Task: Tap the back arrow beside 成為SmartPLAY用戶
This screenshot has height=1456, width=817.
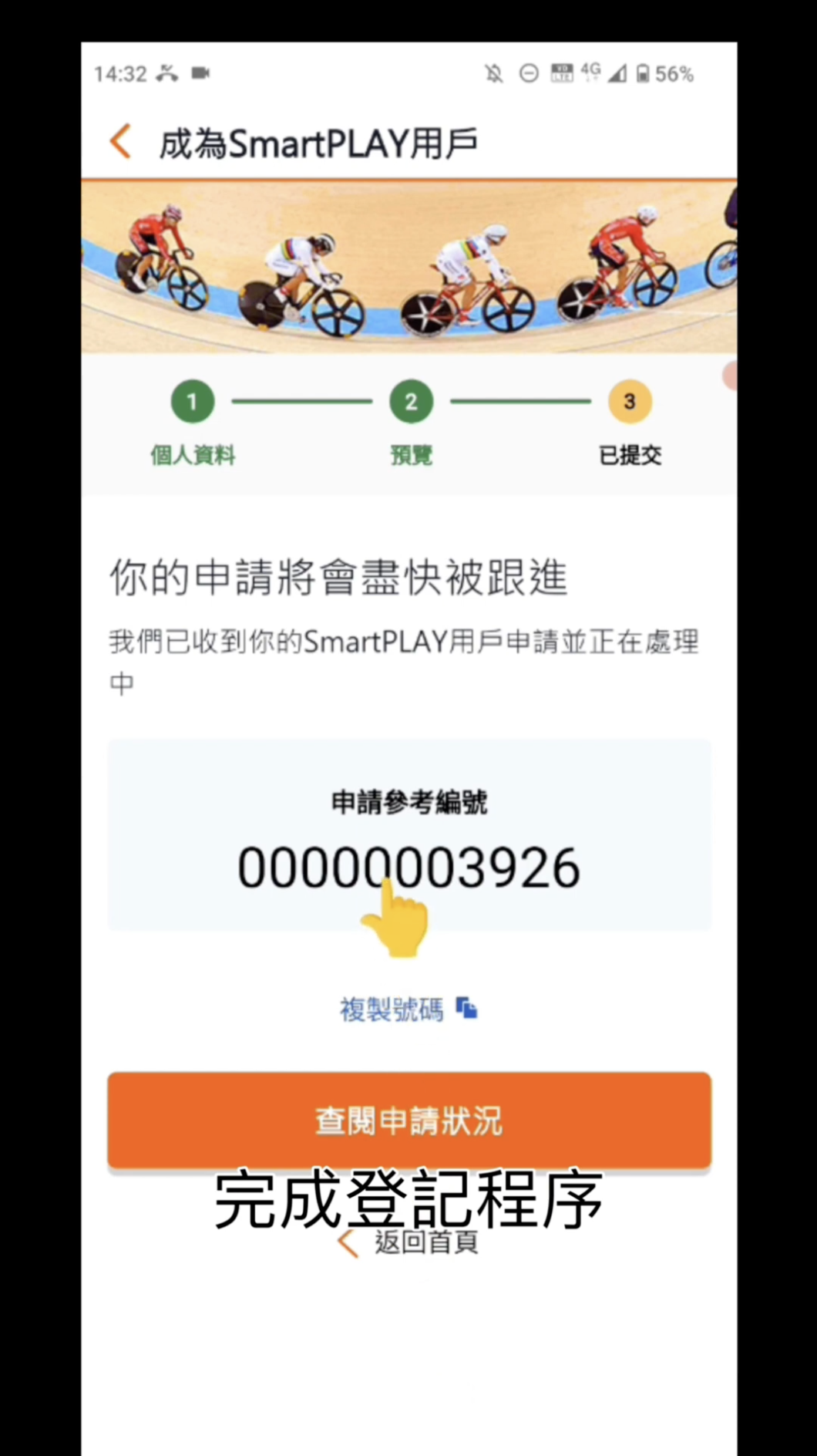Action: click(x=119, y=142)
